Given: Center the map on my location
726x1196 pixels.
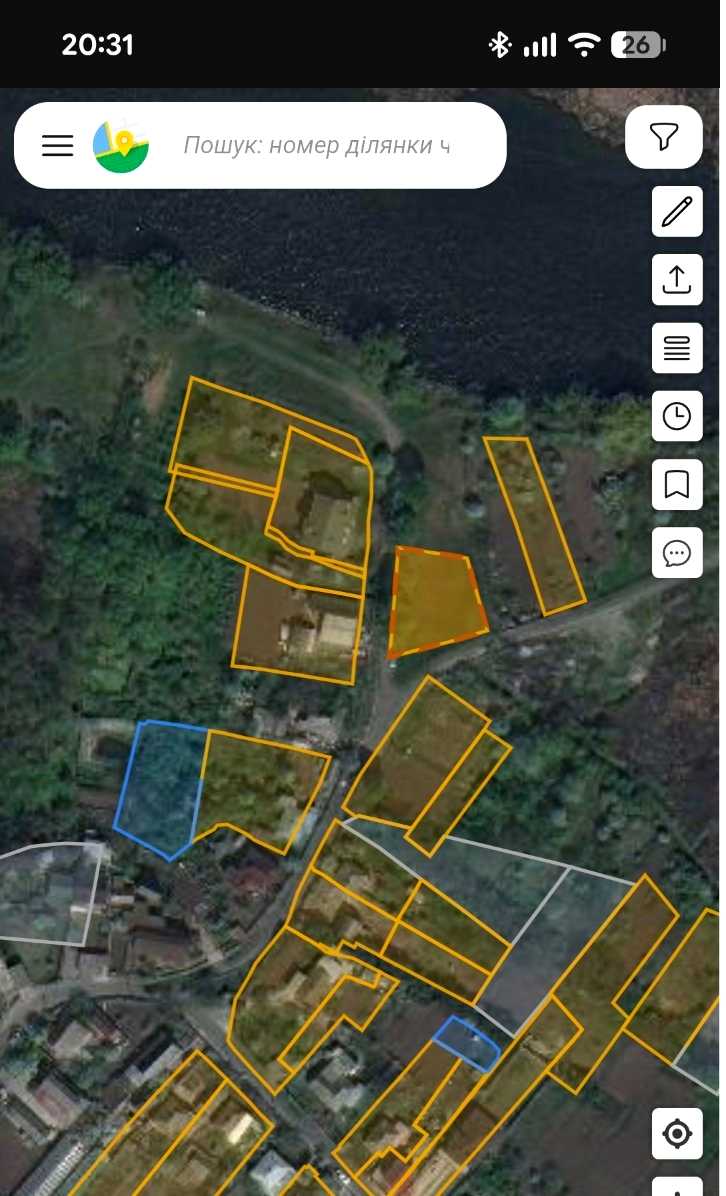Looking at the screenshot, I should [x=676, y=1133].
